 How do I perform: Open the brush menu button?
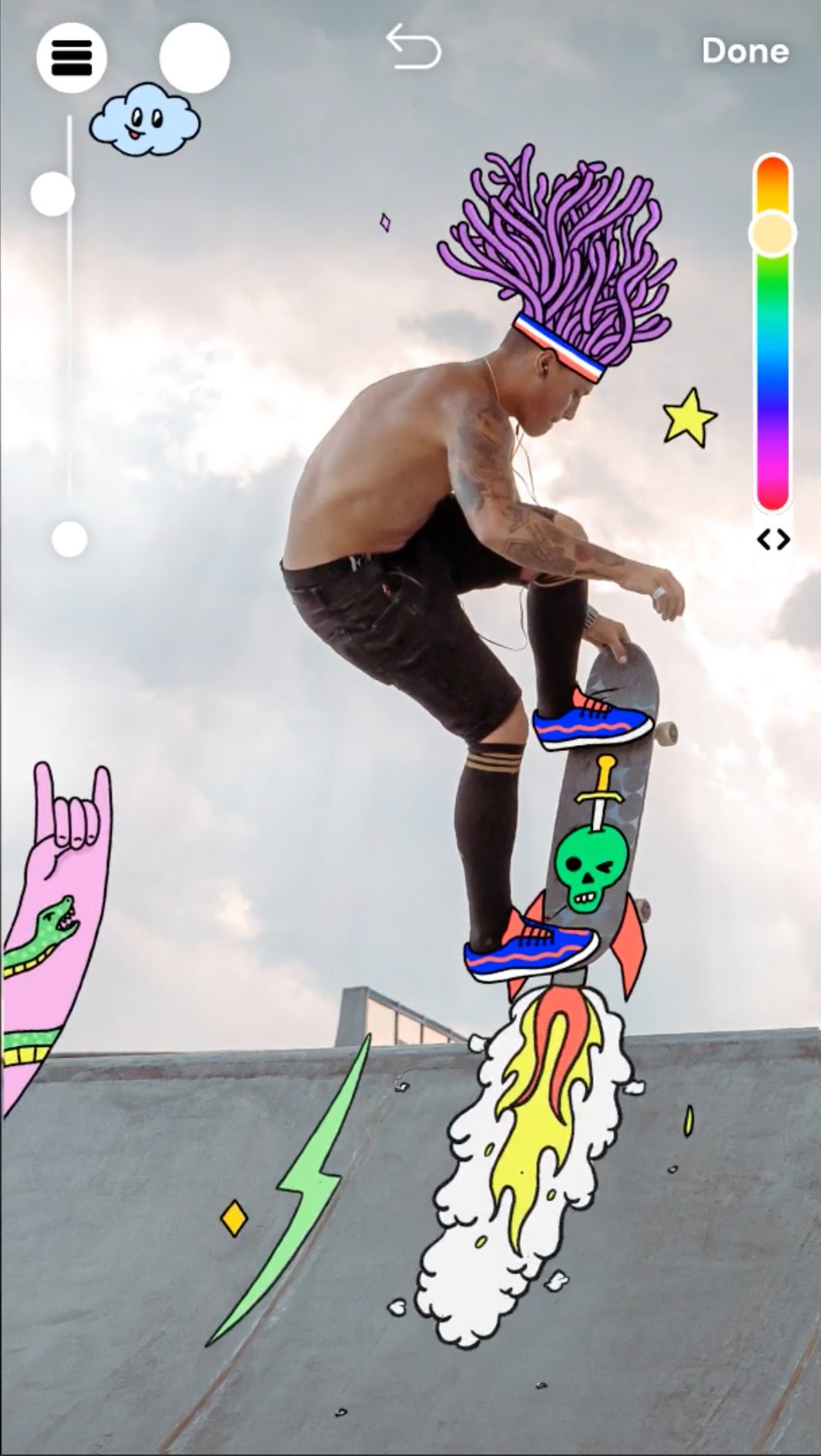(71, 58)
